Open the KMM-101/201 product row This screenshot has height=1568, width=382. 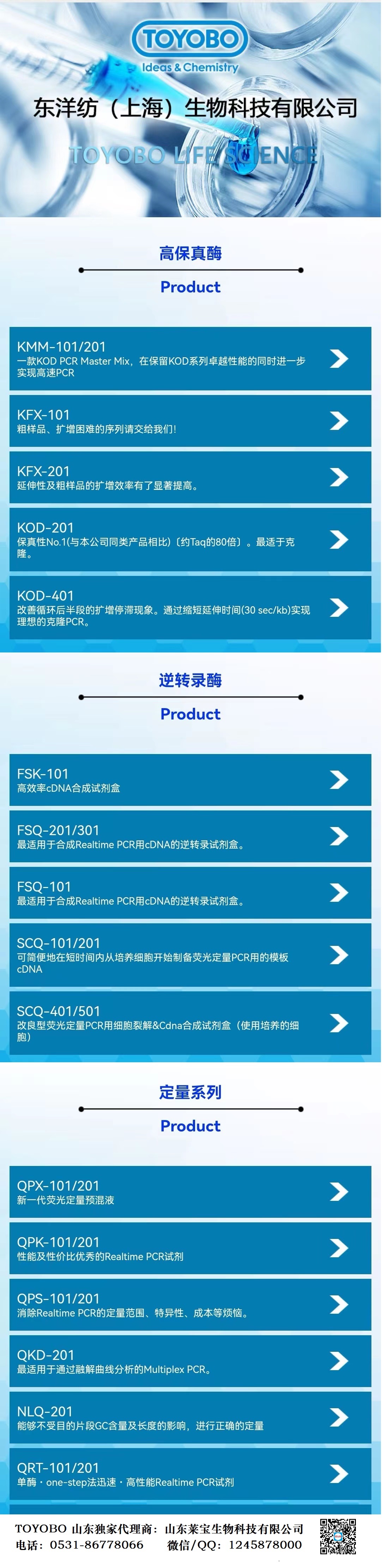point(190,359)
